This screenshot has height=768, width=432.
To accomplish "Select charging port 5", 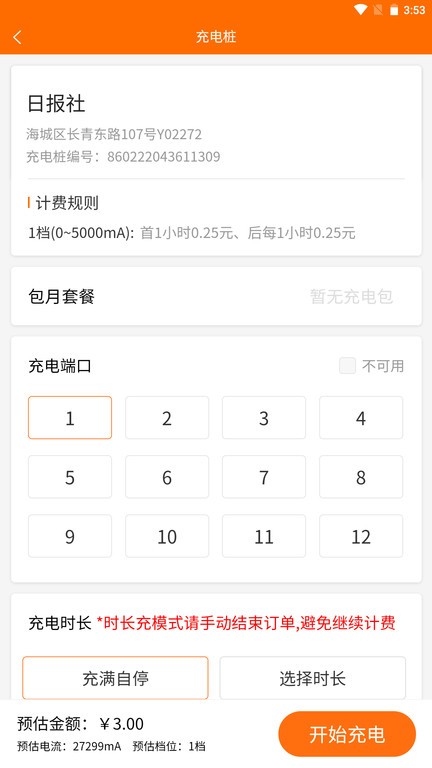I will point(70,477).
